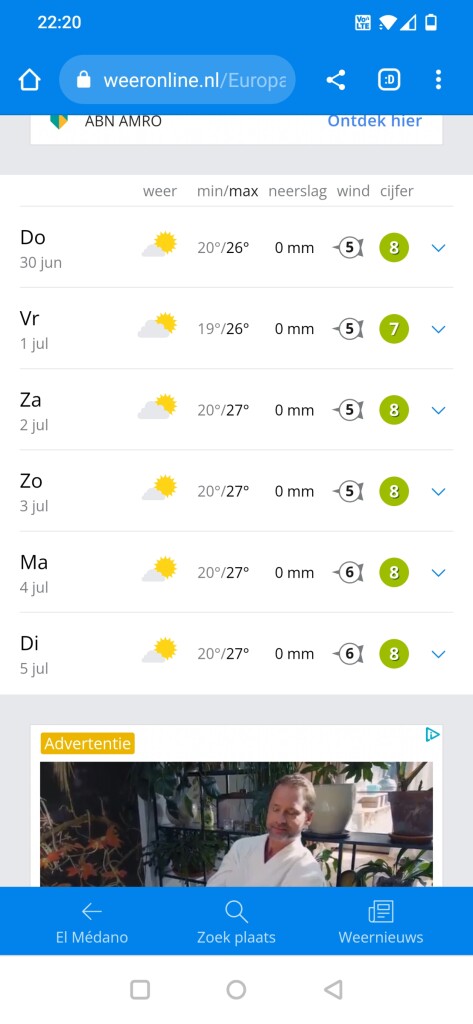Tap the browser home icon
473x1024 pixels.
pyautogui.click(x=29, y=80)
